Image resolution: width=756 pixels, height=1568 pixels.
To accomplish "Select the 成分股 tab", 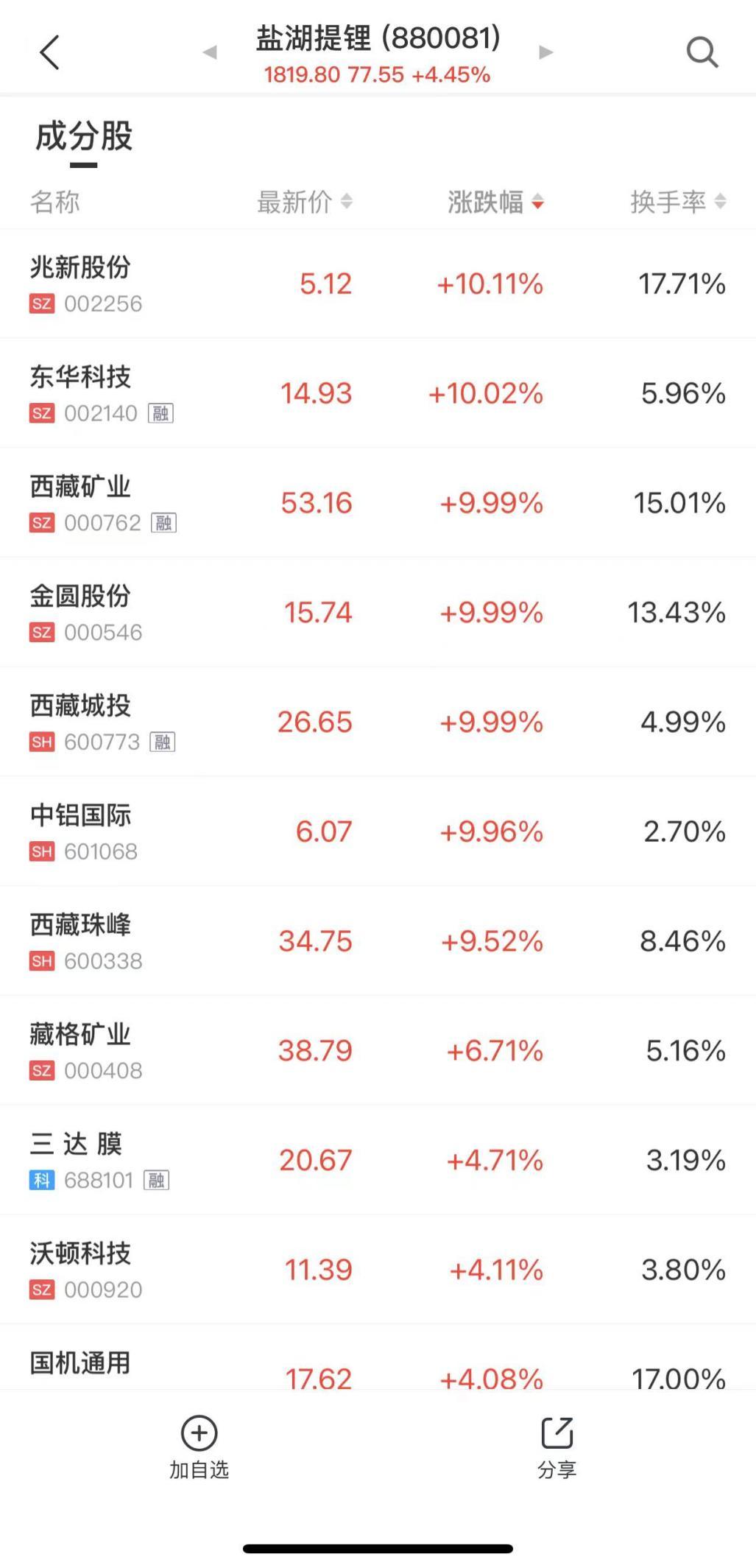I will 84,138.
